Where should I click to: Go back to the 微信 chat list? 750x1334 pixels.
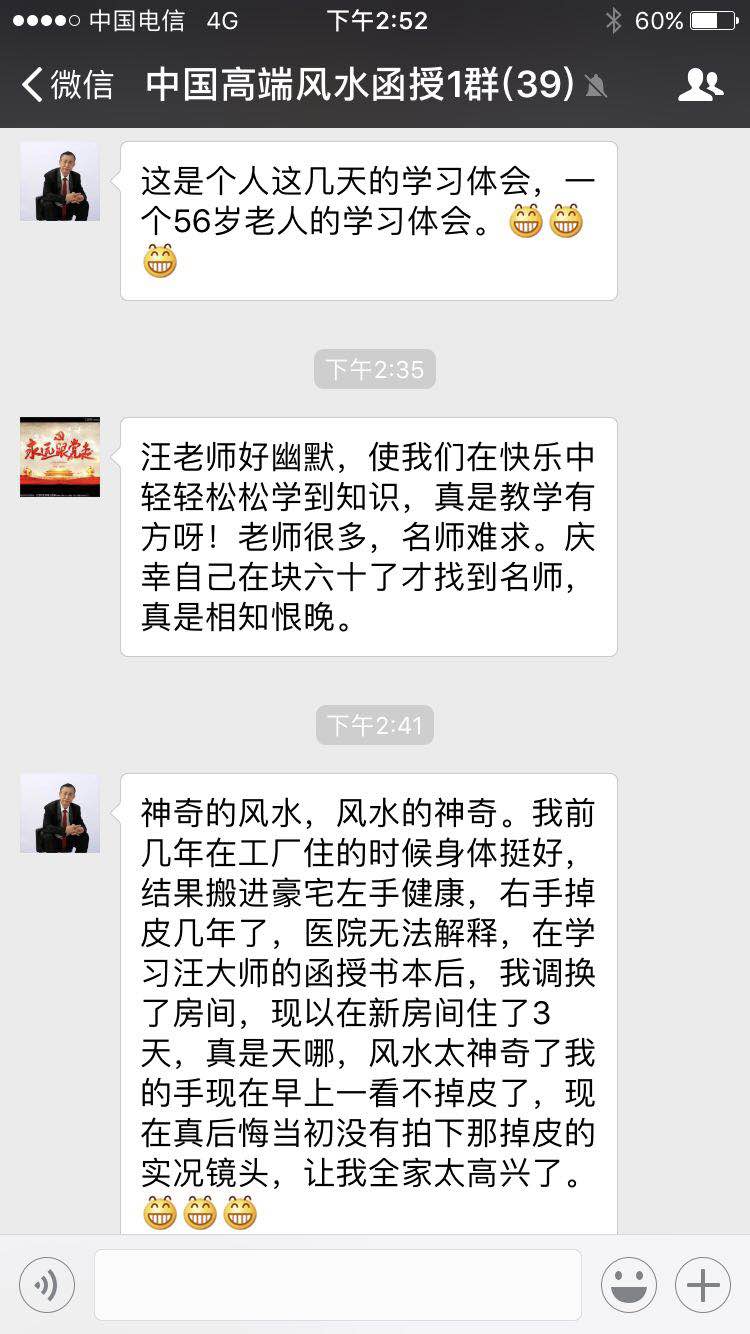pos(68,85)
